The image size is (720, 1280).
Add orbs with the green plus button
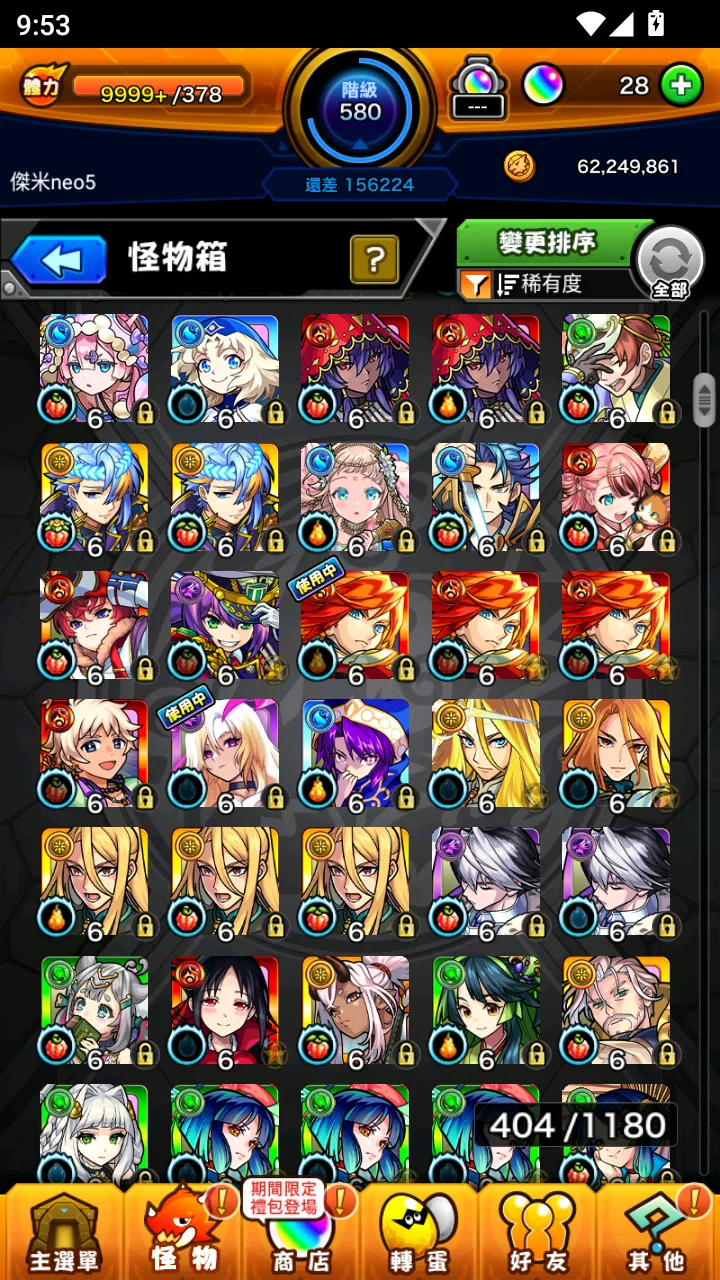point(680,86)
